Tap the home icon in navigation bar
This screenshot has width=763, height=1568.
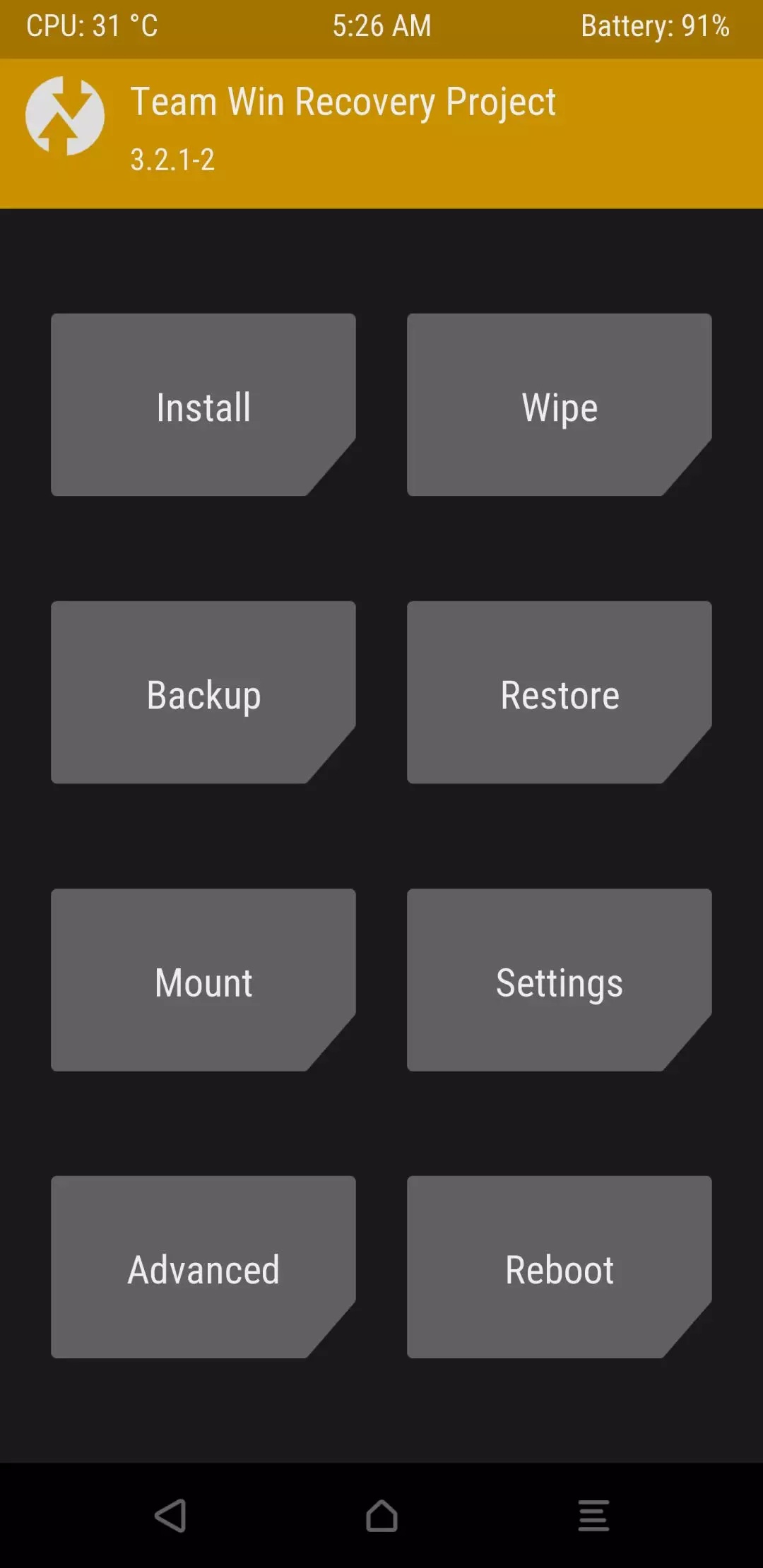[x=381, y=1516]
